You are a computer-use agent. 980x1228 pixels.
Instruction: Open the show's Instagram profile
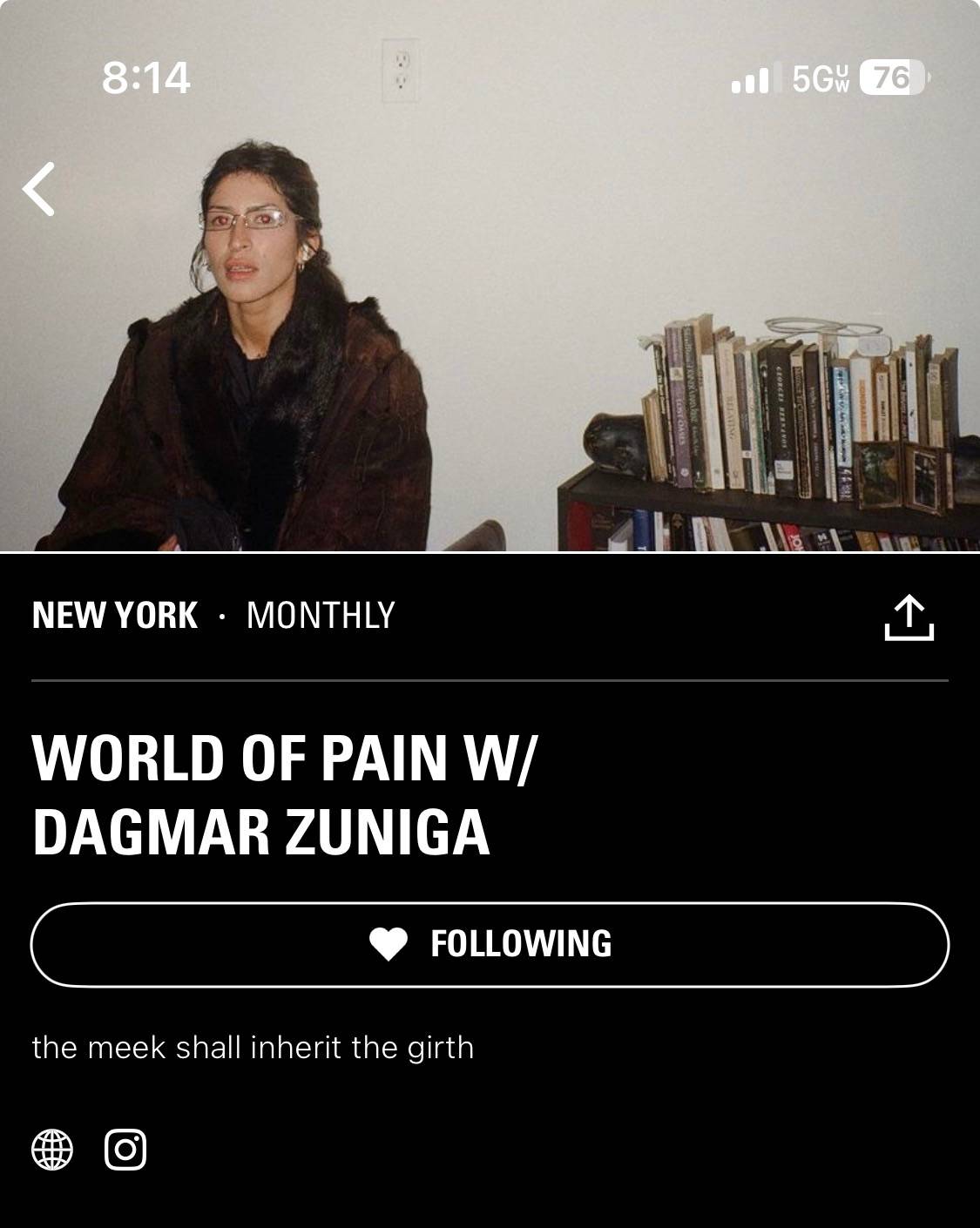tap(125, 1150)
